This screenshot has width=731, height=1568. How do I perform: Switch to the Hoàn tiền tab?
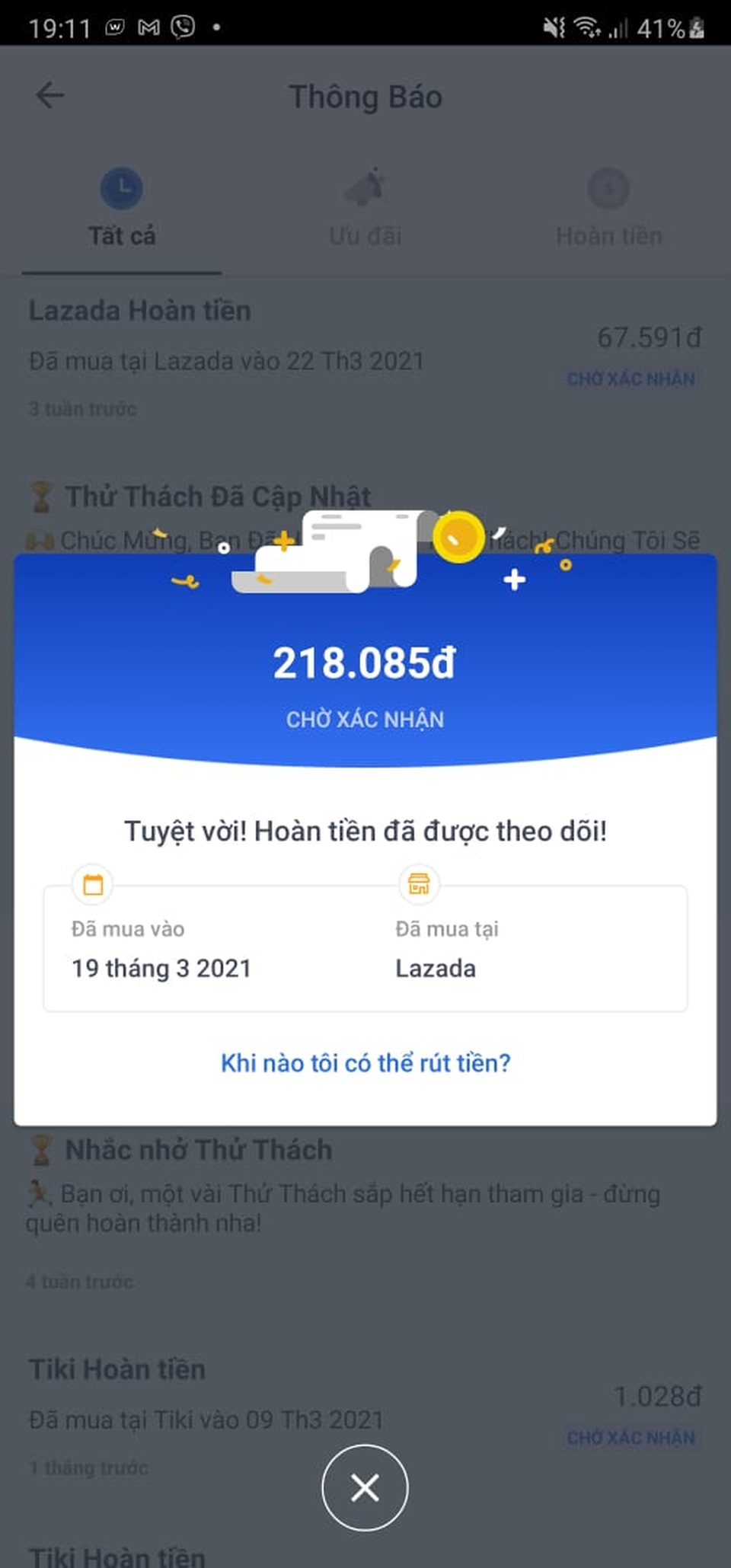pyautogui.click(x=608, y=235)
